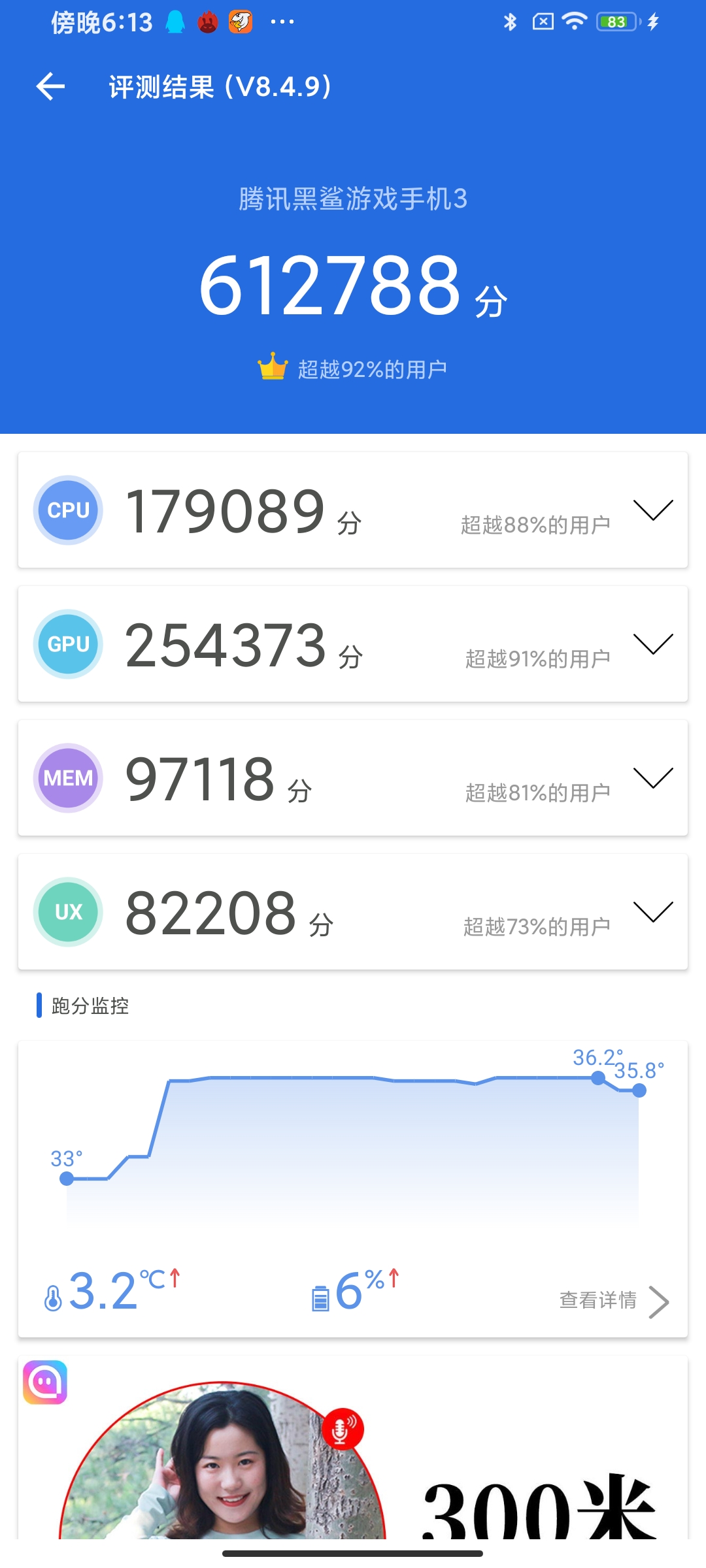This screenshot has width=706, height=1568.
Task: Expand the MEM score section
Action: point(652,778)
